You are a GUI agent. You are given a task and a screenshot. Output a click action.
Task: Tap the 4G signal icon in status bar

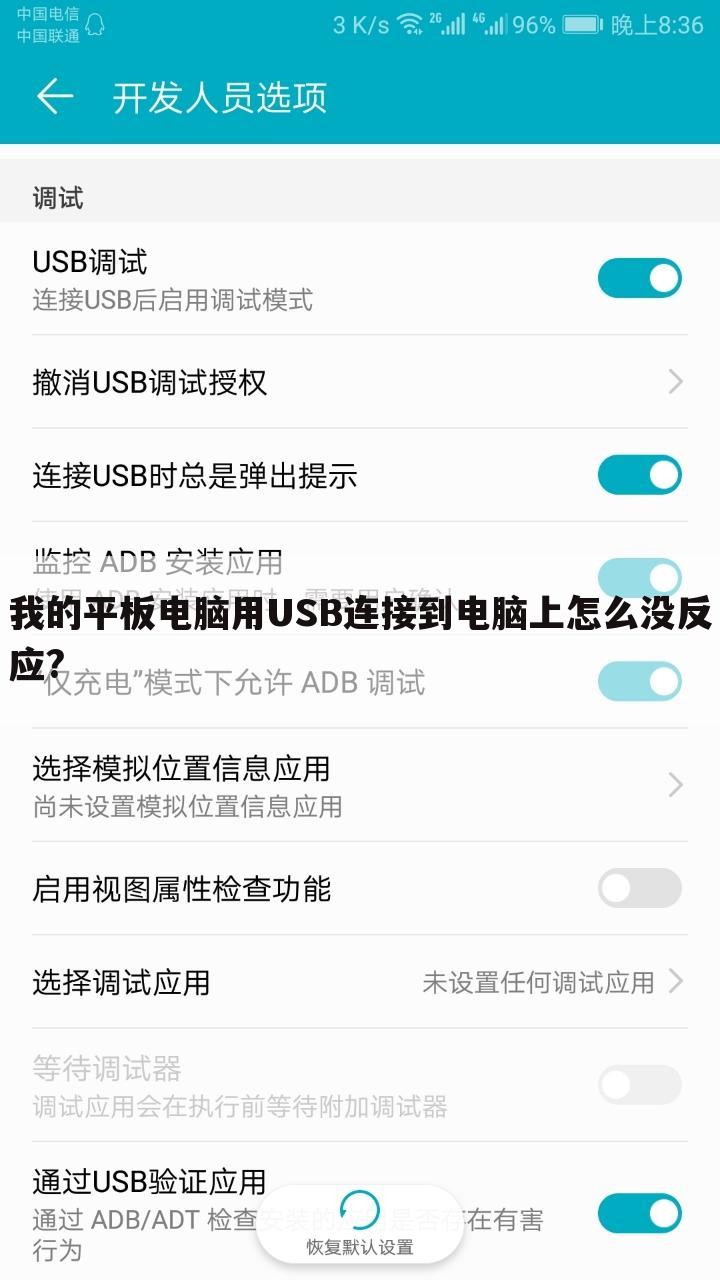coord(492,26)
